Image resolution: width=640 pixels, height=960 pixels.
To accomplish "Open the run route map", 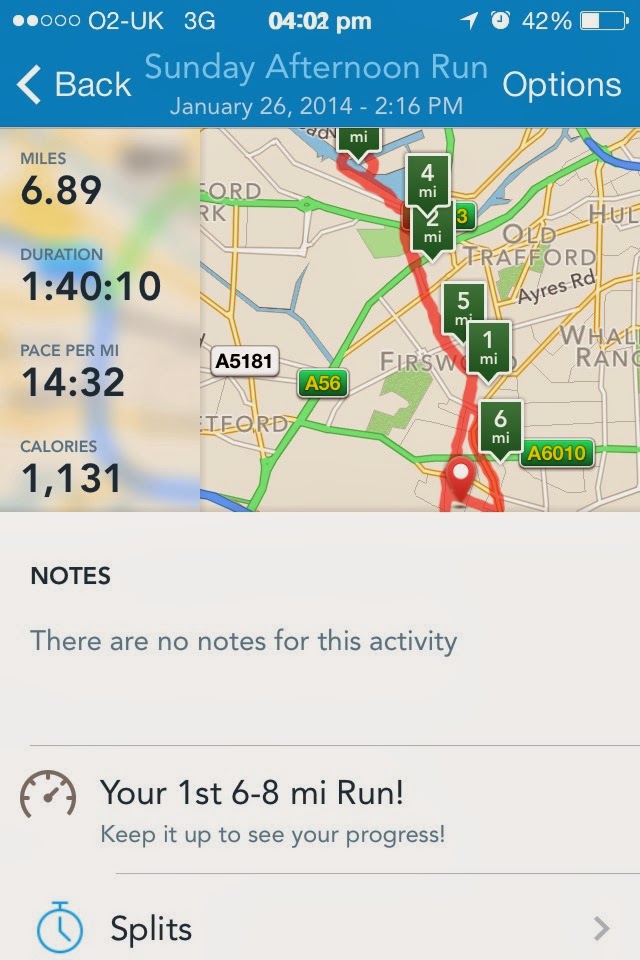I will pyautogui.click(x=420, y=320).
